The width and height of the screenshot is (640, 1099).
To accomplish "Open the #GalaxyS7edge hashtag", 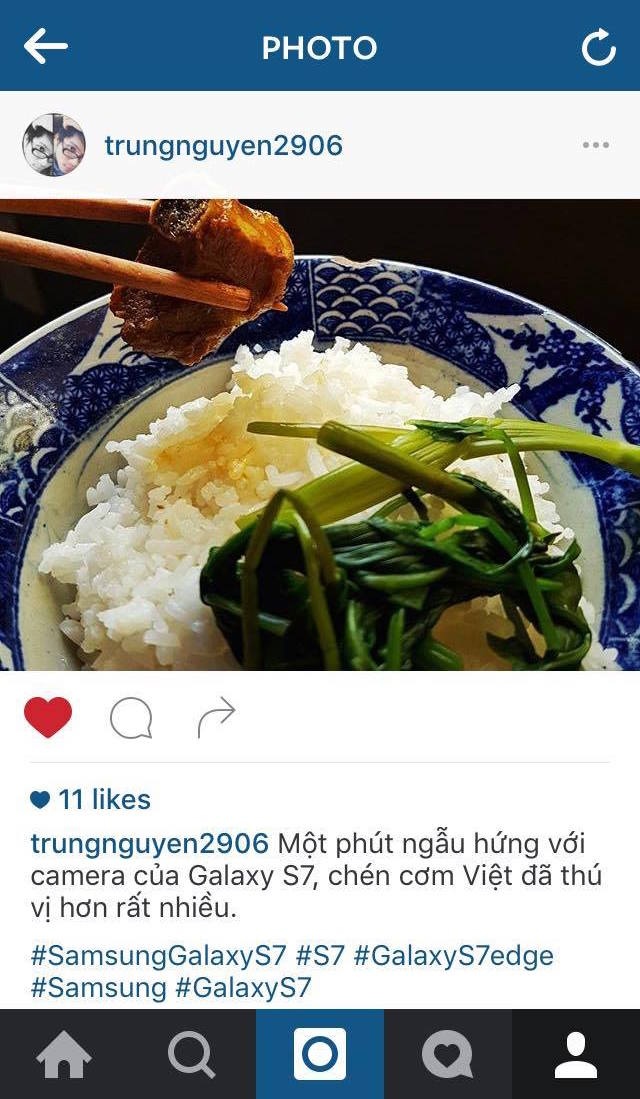I will pos(453,955).
